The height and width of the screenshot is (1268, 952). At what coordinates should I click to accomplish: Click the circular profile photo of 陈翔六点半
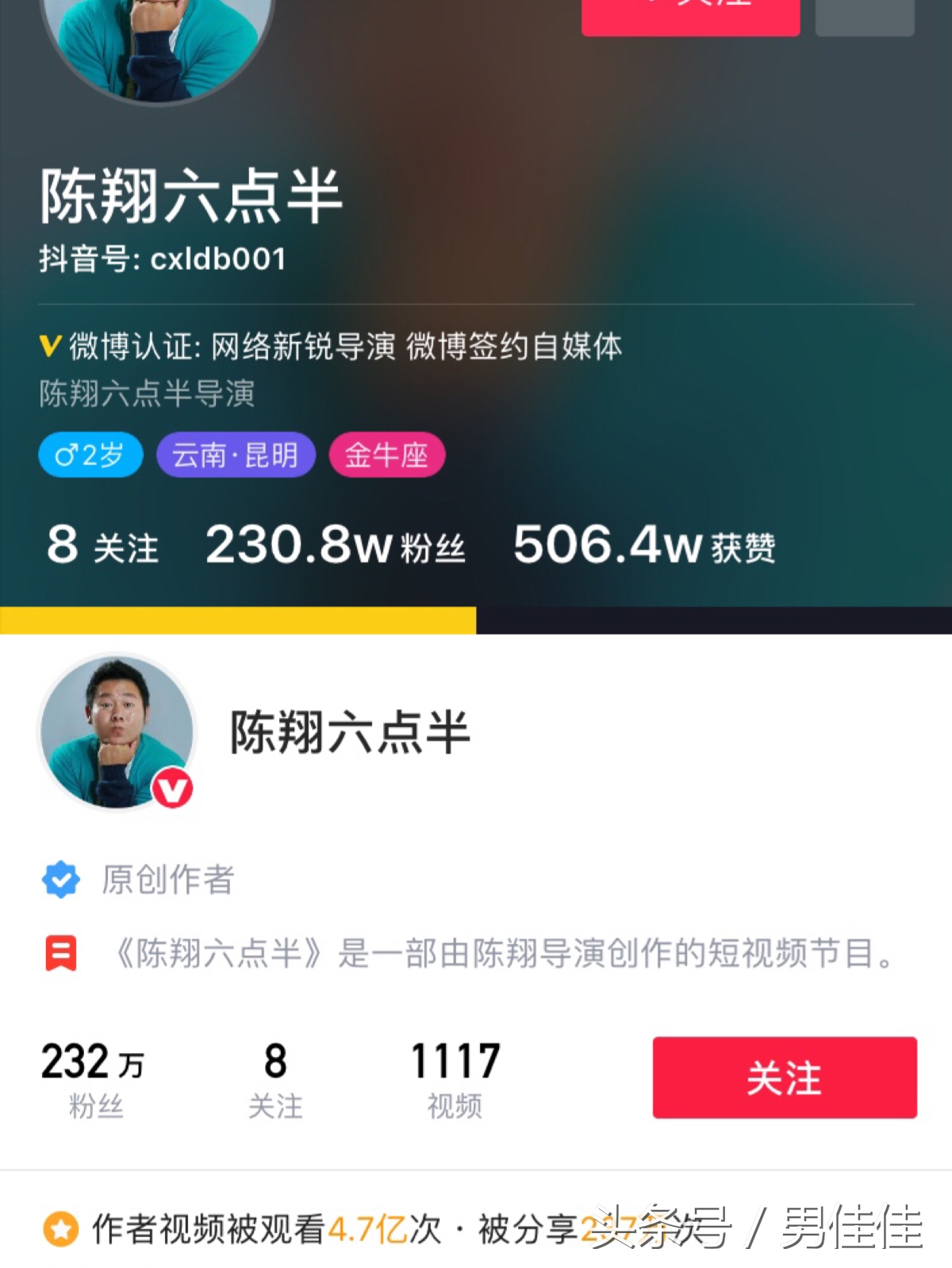click(117, 734)
